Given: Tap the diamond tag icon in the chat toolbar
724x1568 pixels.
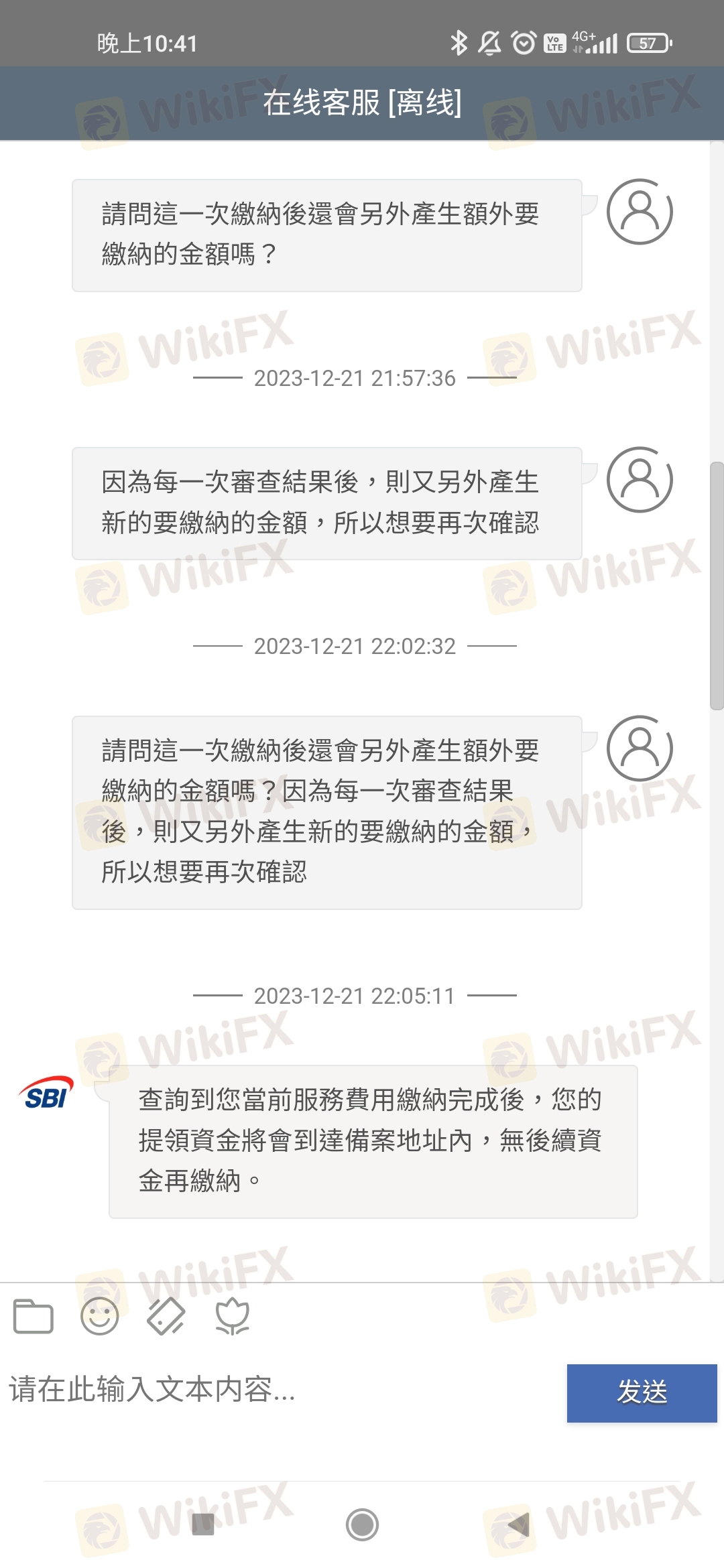Looking at the screenshot, I should tap(166, 1316).
